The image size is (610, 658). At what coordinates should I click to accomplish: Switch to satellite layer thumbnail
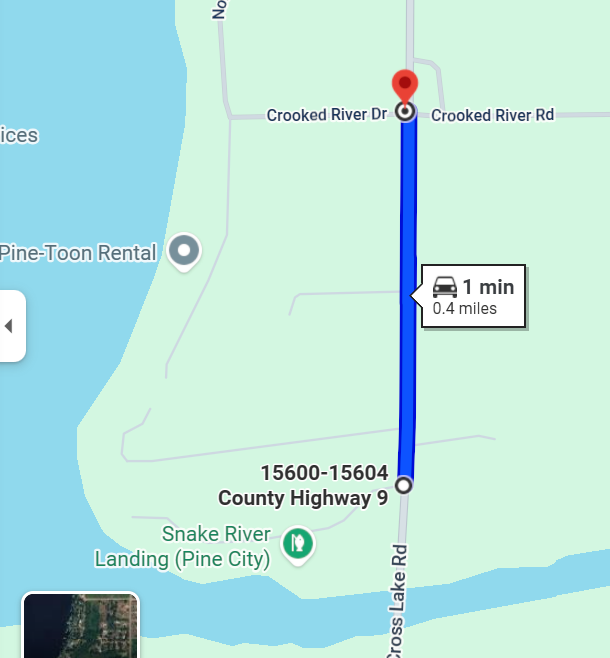[x=80, y=626]
